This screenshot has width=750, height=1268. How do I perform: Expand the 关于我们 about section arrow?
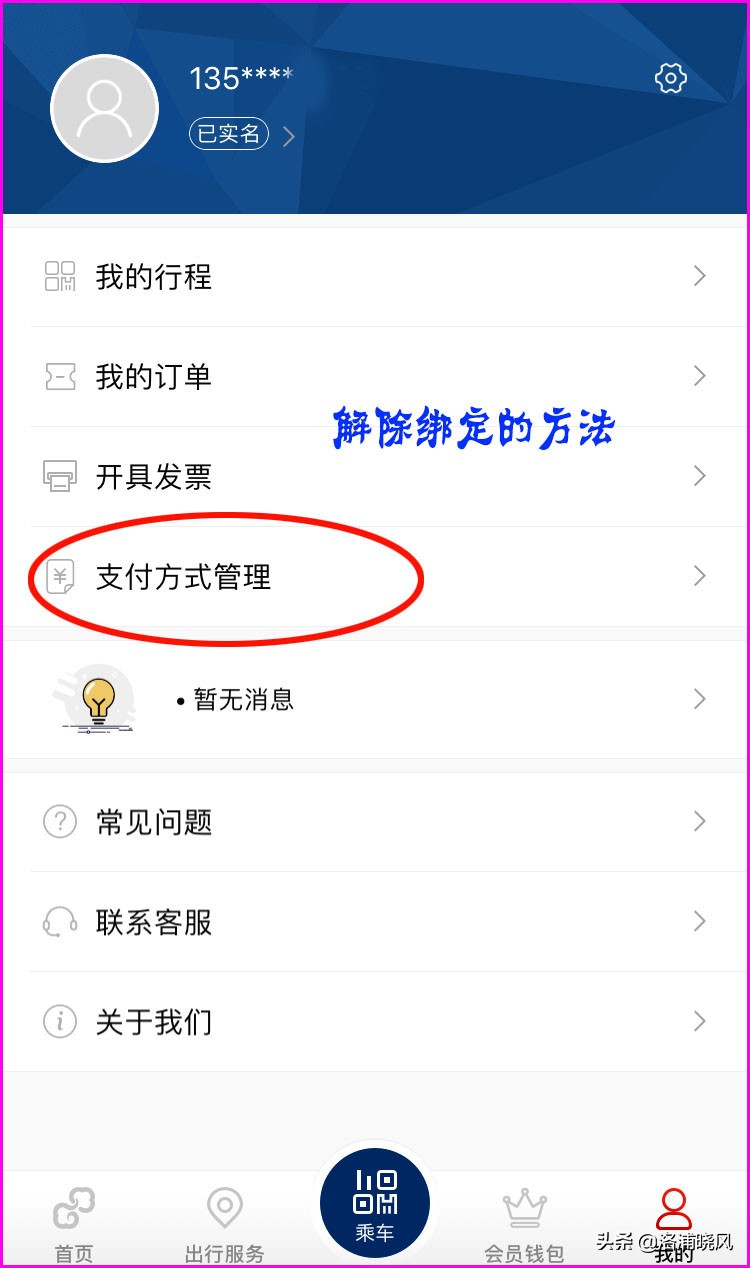(699, 1022)
